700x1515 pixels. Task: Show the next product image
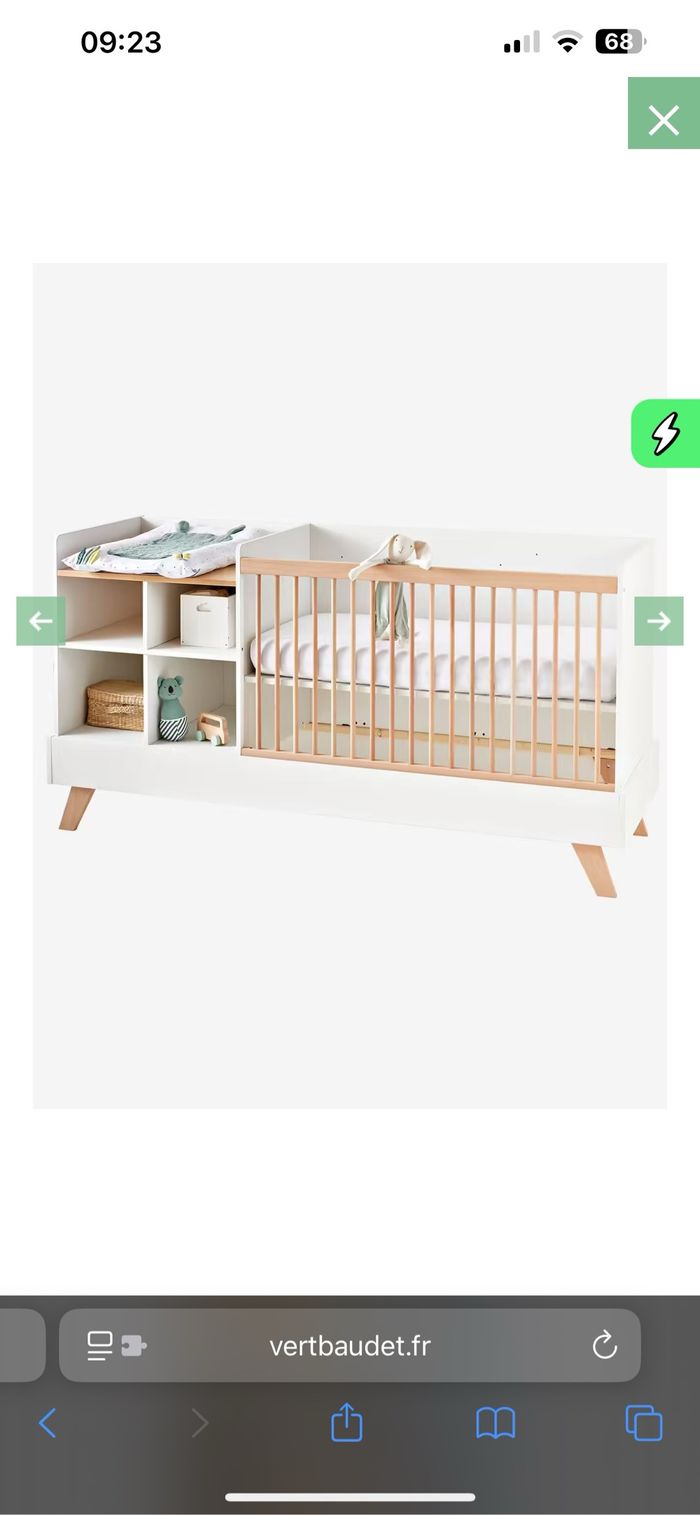[658, 621]
